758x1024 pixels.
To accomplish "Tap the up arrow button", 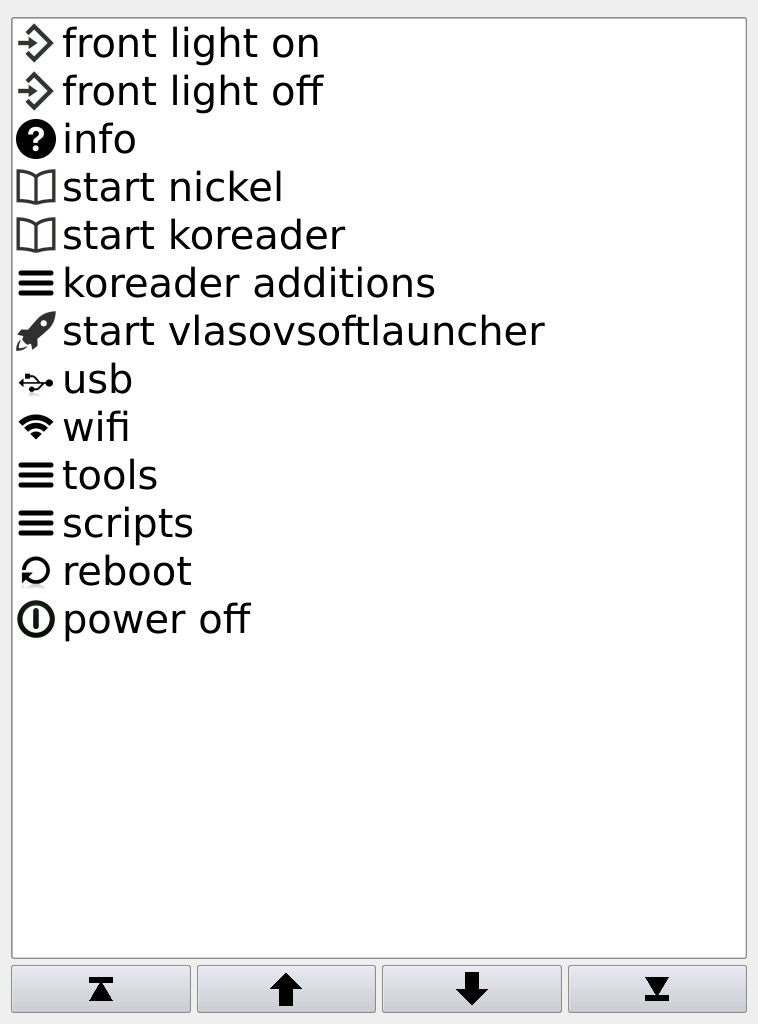I will coord(286,989).
